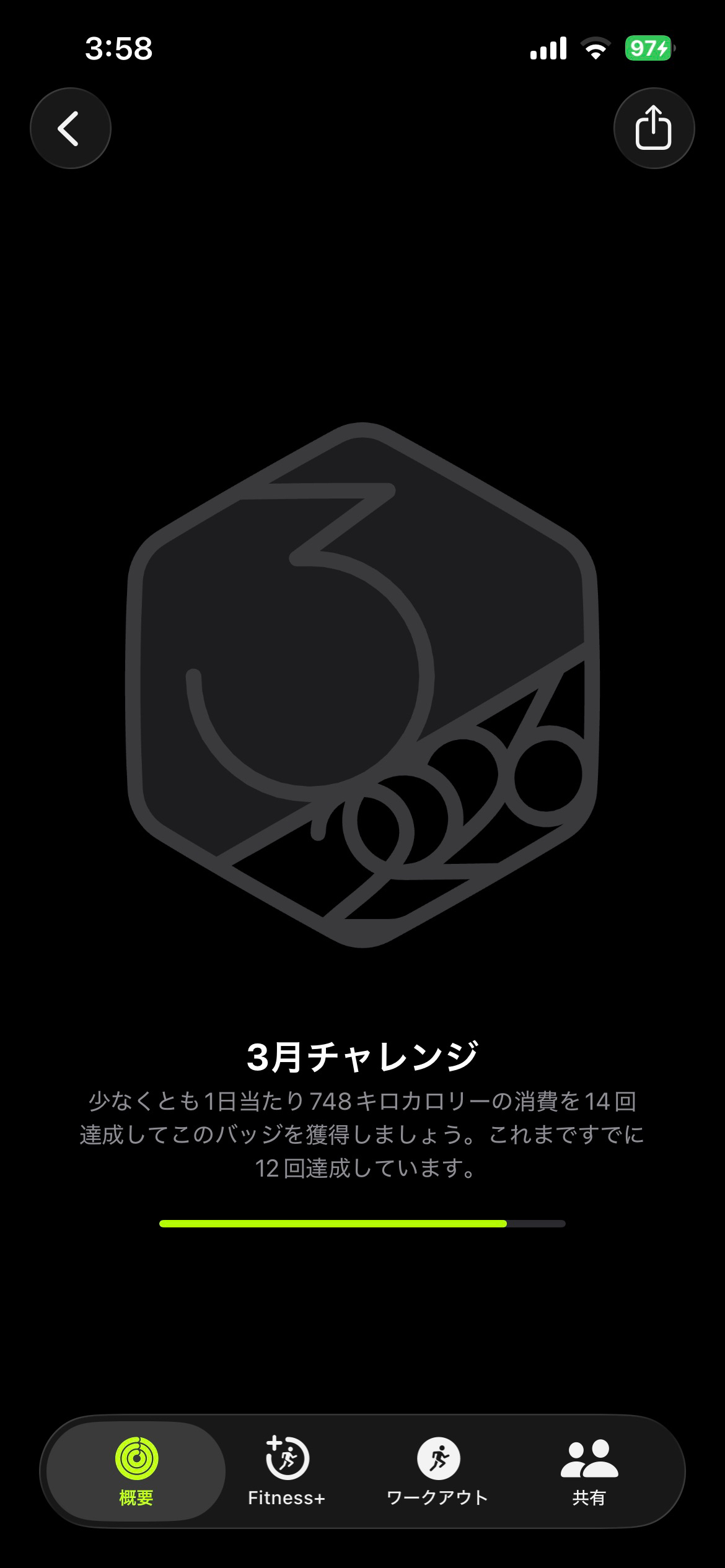This screenshot has height=1568, width=725.
Task: Go back using the arrow button
Action: [x=71, y=128]
